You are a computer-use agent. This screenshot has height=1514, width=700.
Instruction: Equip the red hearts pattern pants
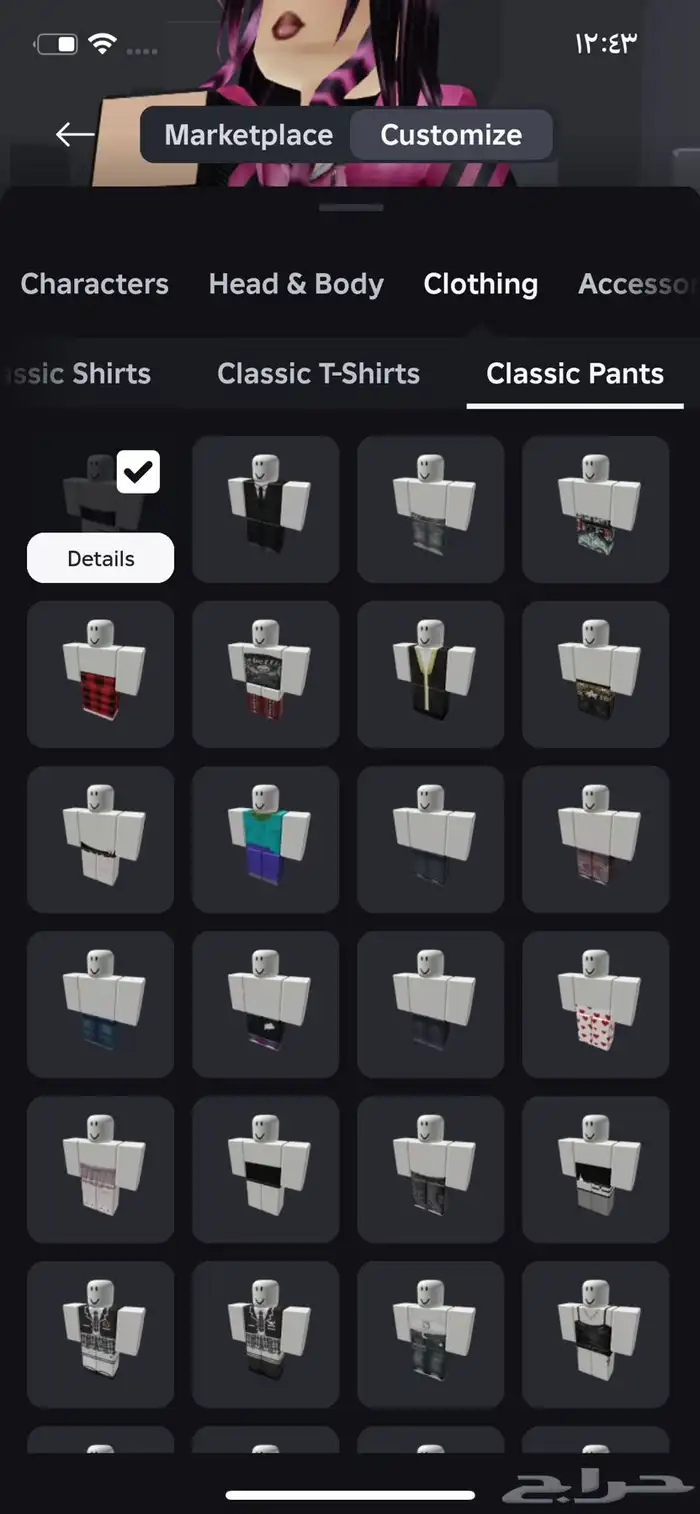click(x=595, y=1004)
